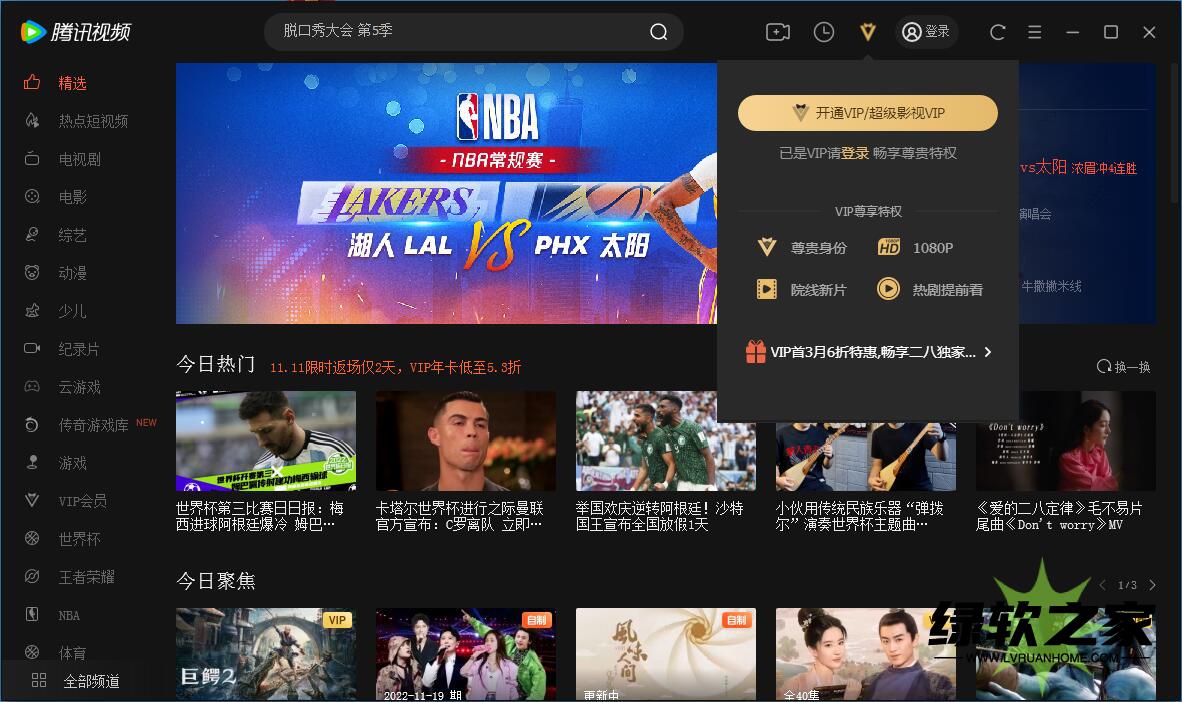Refresh picks with 换一换

pyautogui.click(x=1124, y=367)
